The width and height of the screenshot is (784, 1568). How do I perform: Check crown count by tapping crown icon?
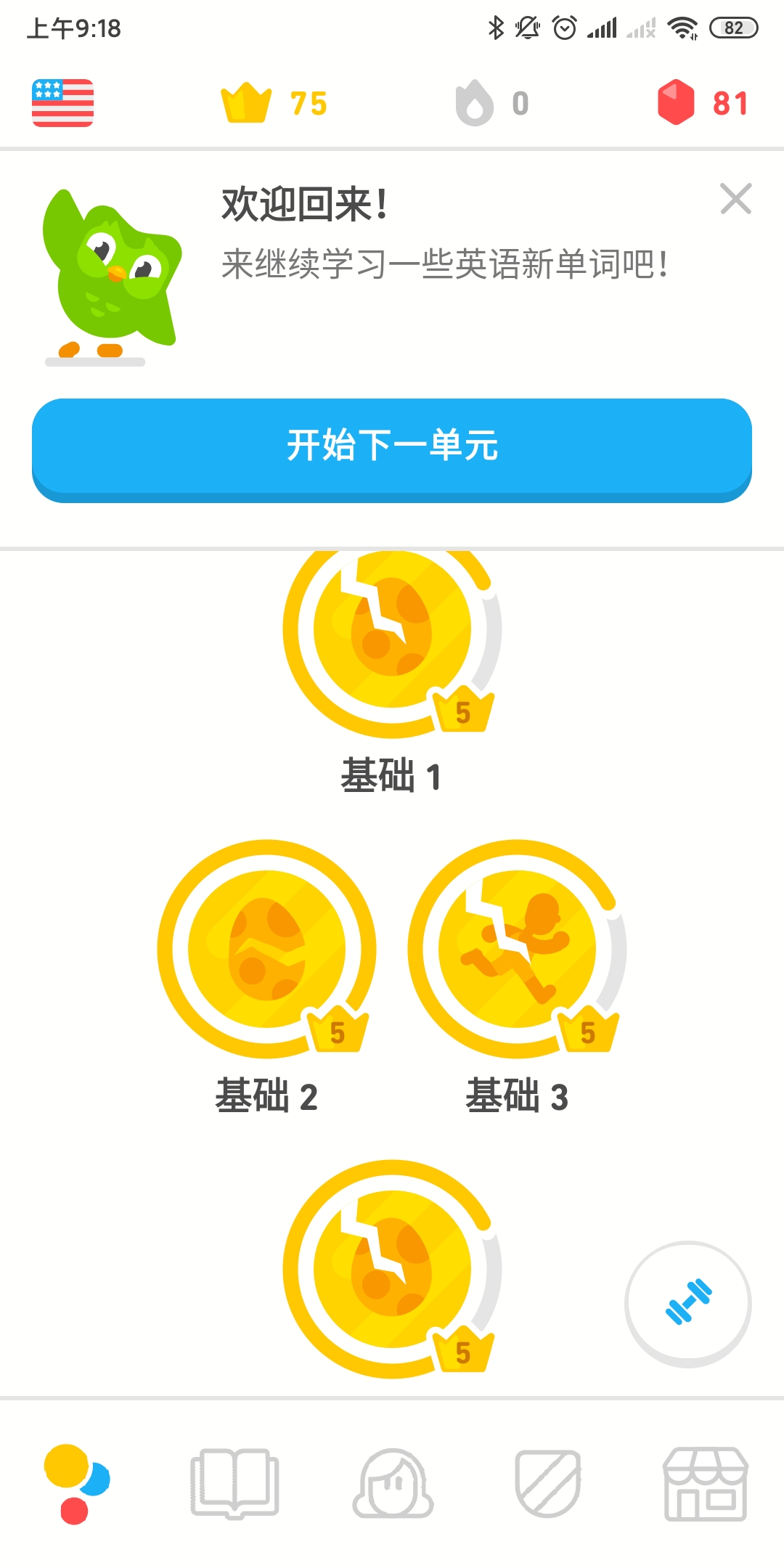245,102
